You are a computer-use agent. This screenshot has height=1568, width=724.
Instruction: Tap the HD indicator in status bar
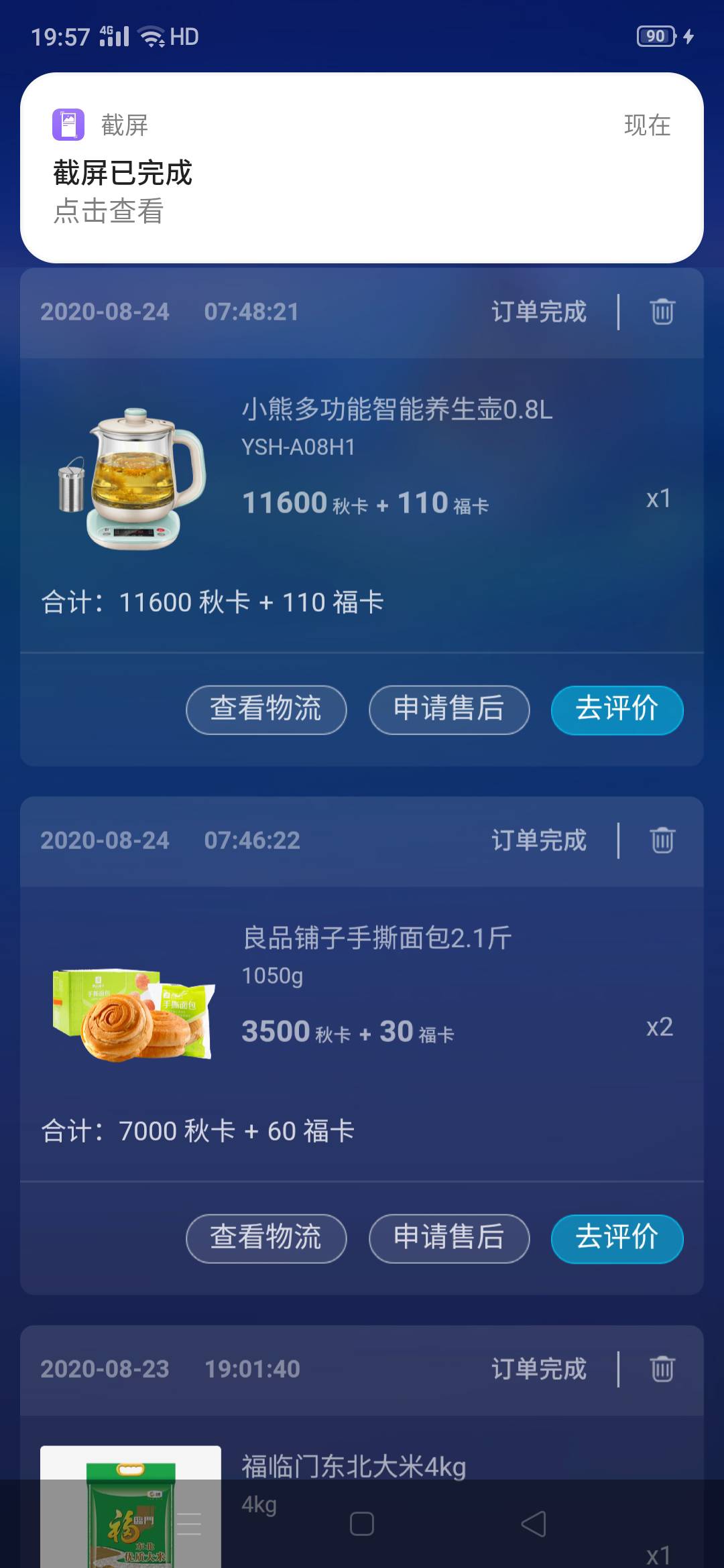coord(184,38)
